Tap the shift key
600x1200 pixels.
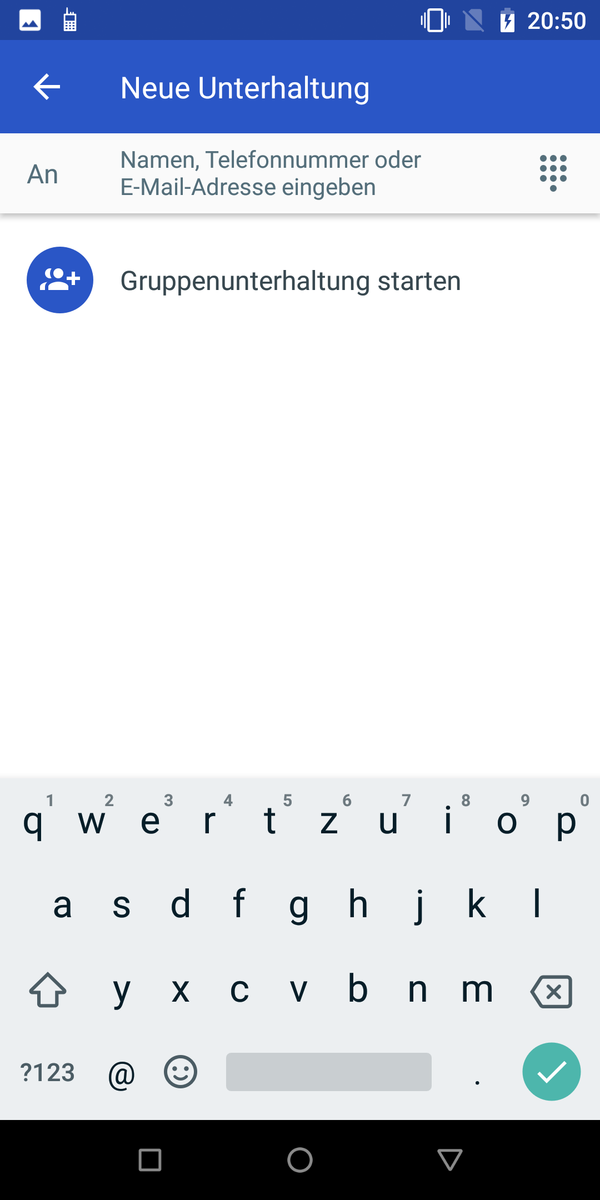tap(47, 991)
